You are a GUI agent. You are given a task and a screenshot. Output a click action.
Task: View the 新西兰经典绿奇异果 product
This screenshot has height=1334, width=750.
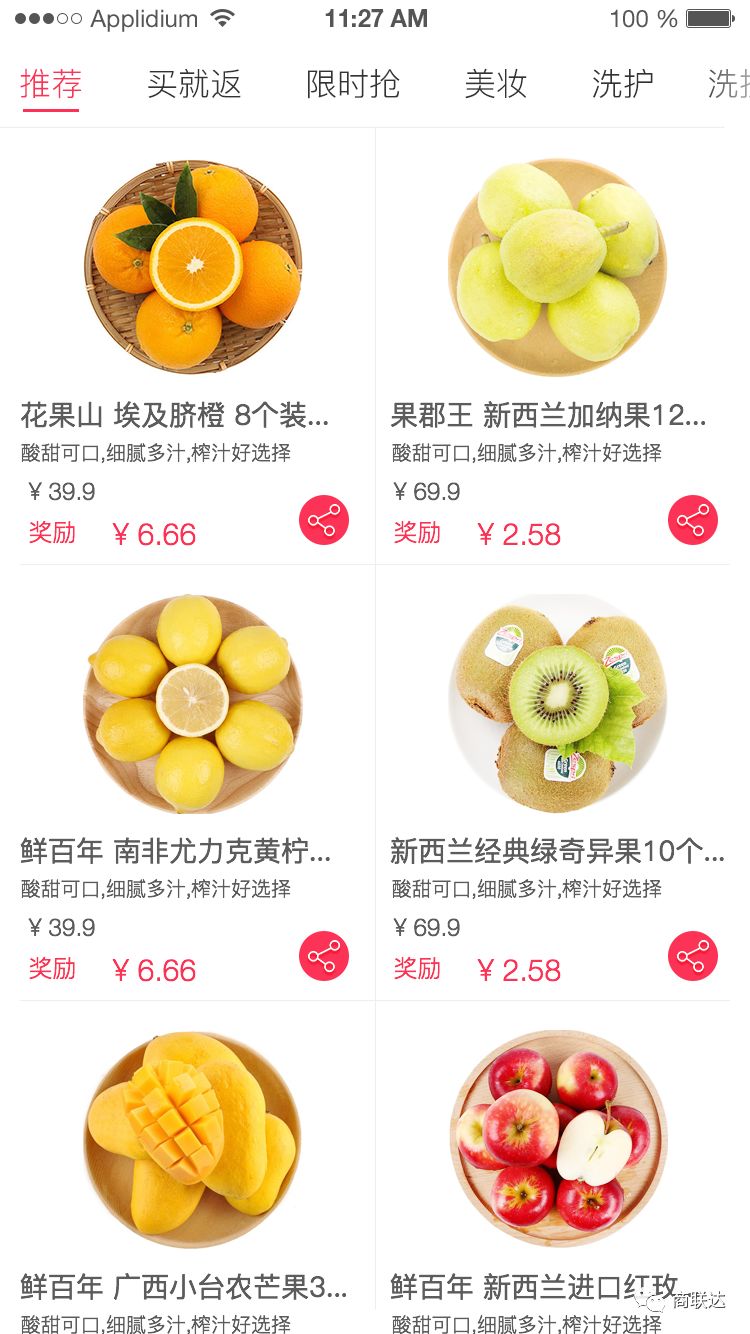tap(557, 703)
